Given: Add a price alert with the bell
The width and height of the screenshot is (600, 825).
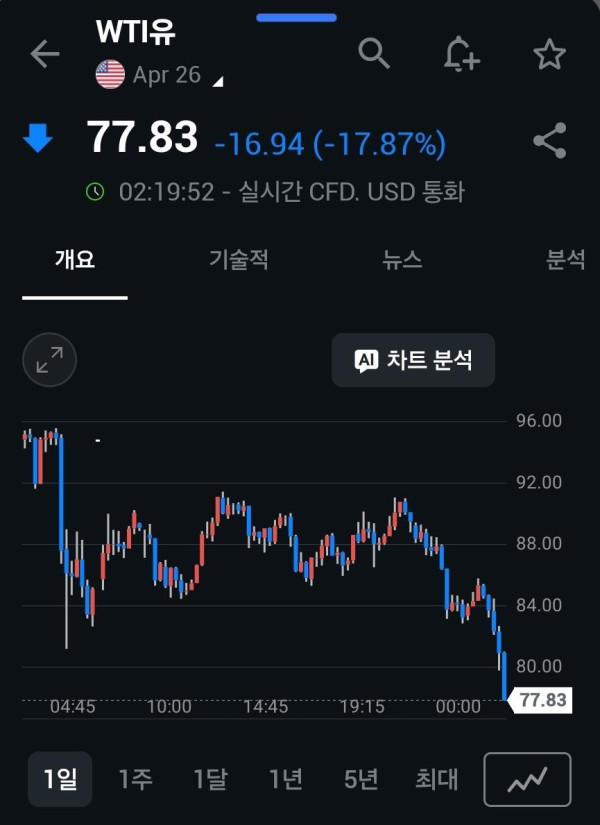Looking at the screenshot, I should tap(461, 54).
